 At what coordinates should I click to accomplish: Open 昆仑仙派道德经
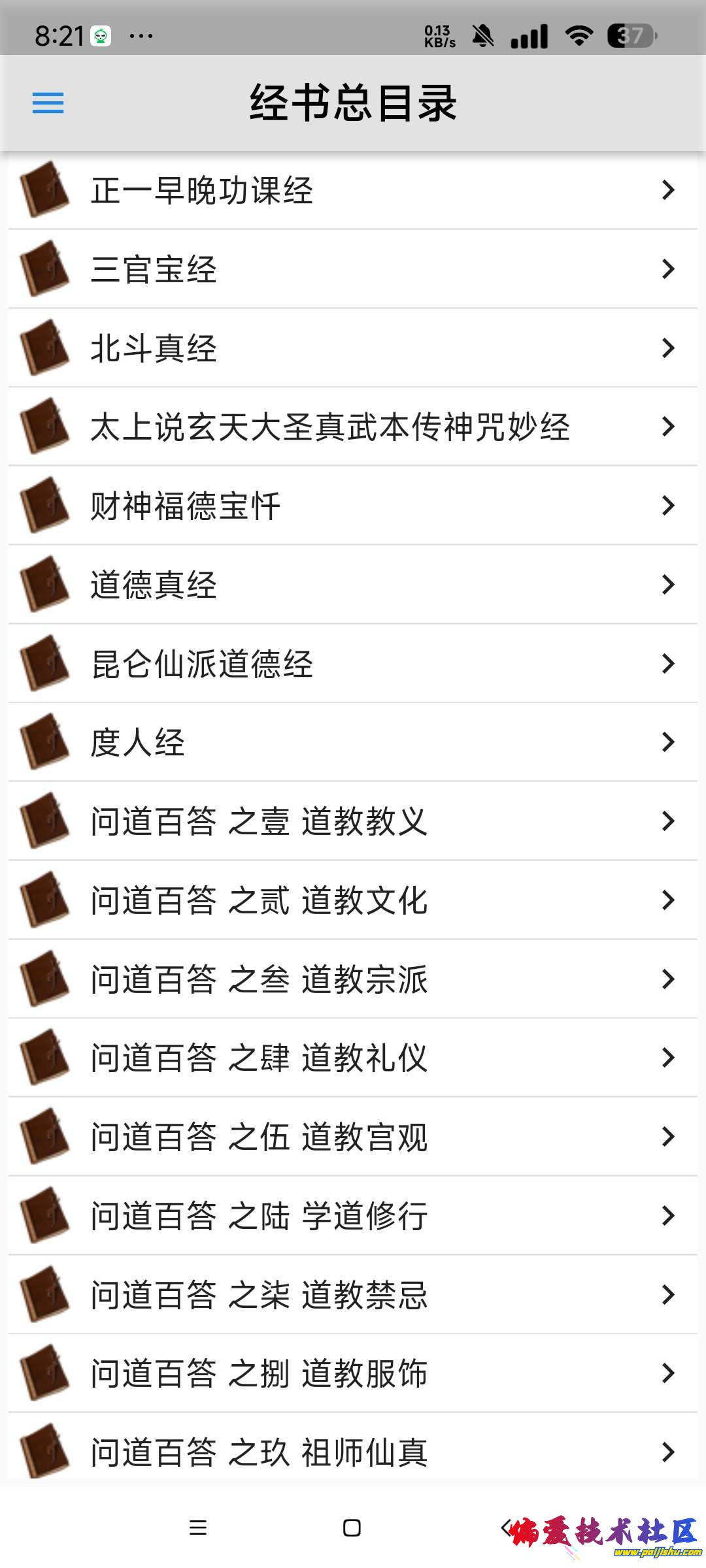pyautogui.click(x=353, y=664)
